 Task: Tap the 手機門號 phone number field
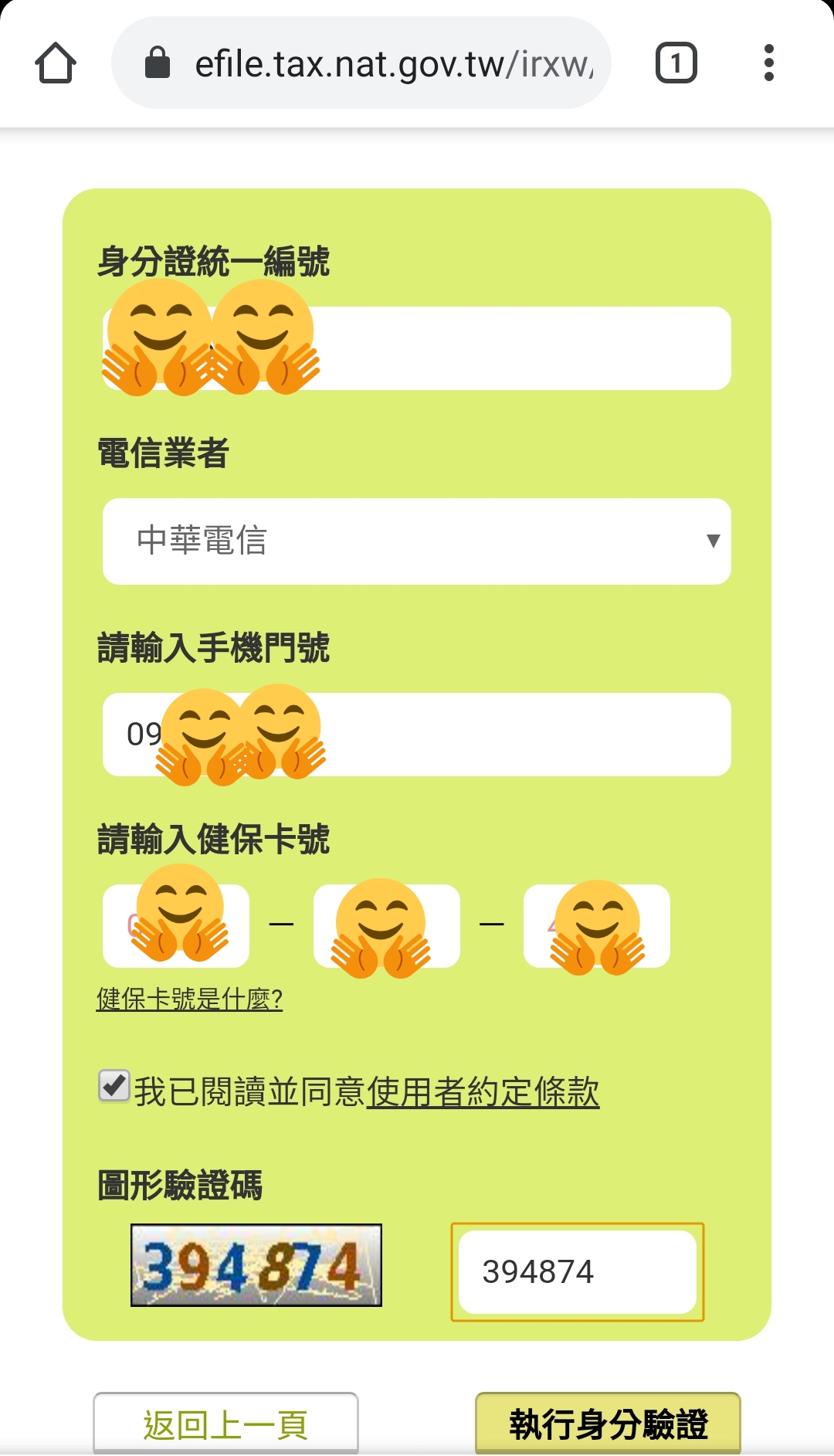[417, 735]
